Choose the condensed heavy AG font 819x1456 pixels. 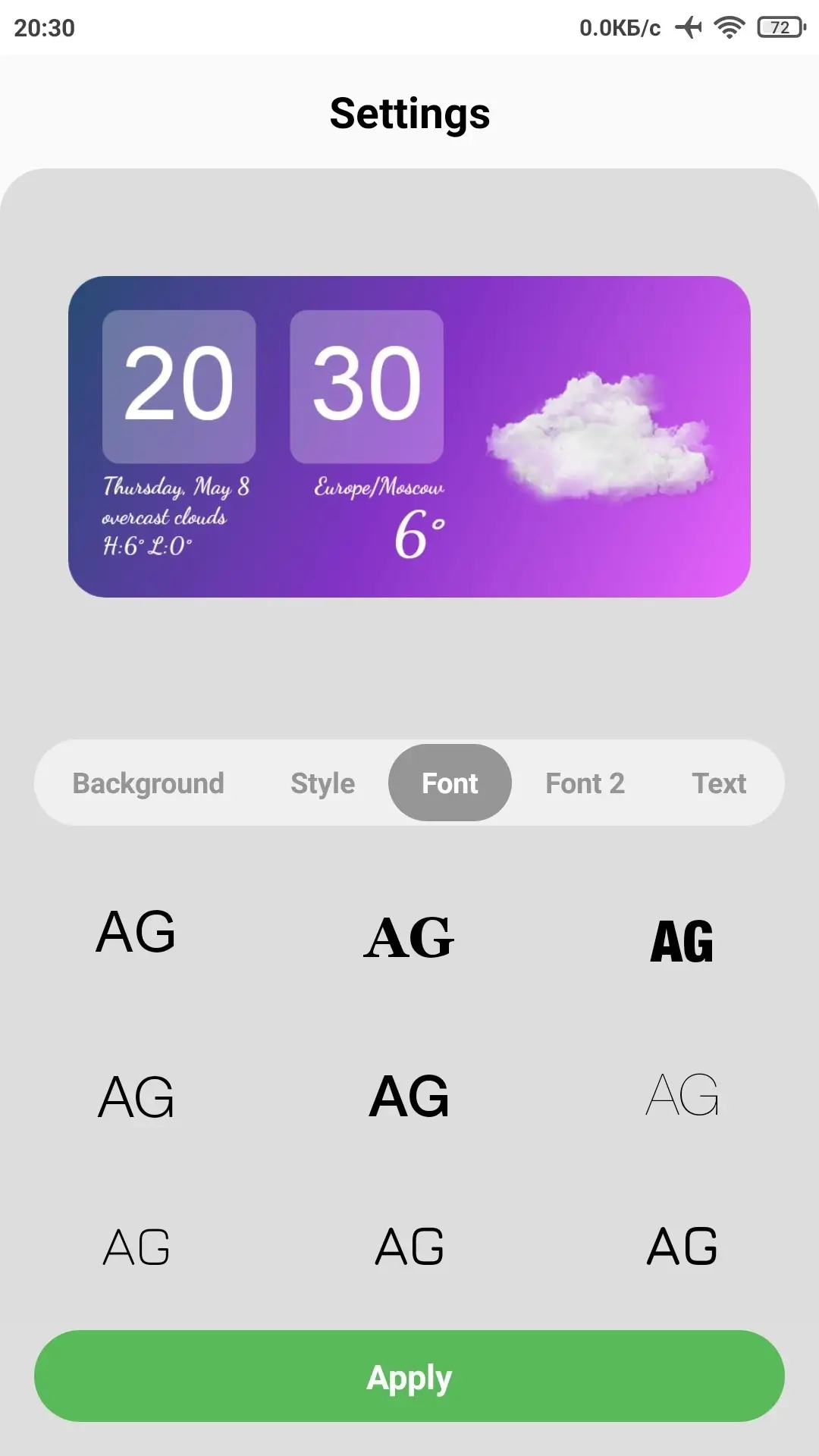682,941
